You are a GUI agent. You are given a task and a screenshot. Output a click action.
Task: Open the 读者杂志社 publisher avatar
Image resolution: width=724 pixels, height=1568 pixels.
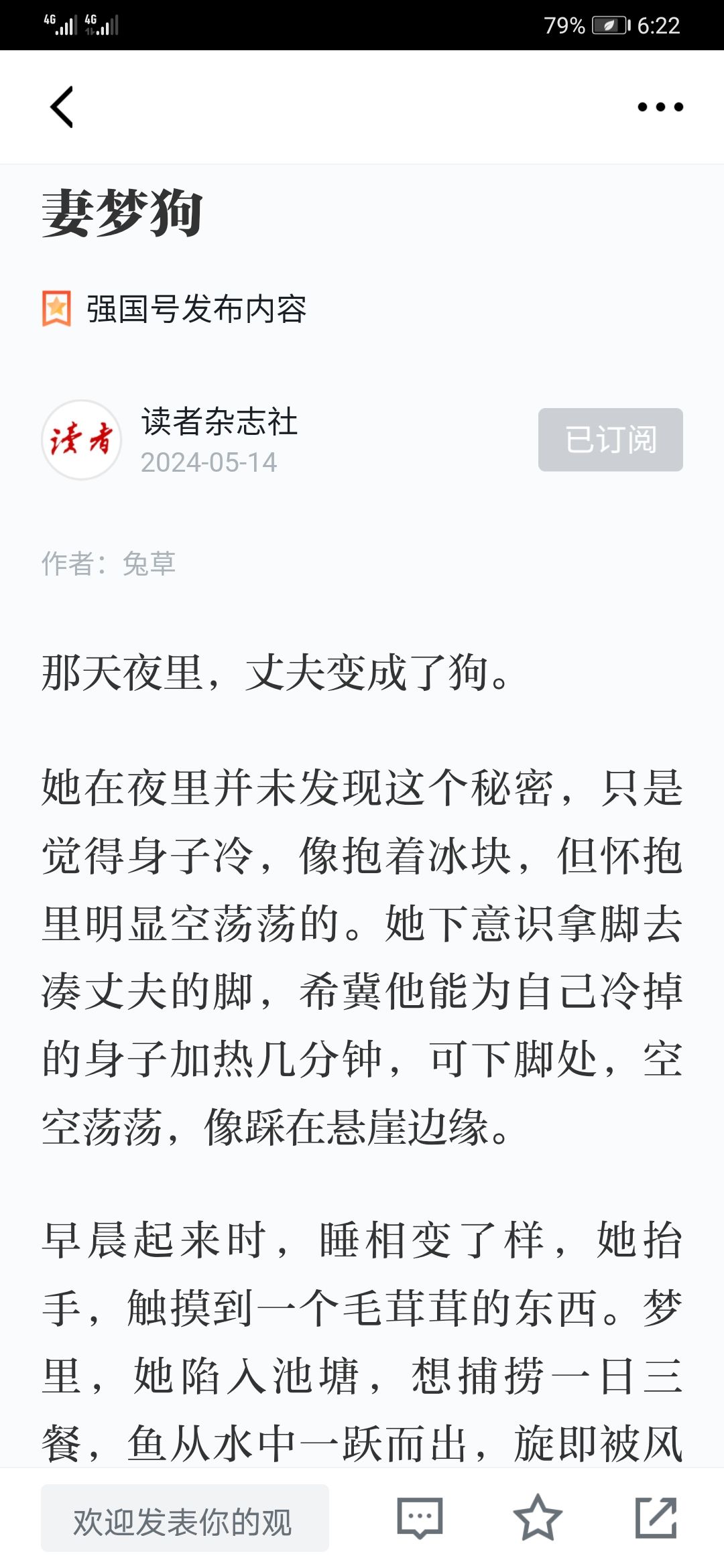(x=82, y=440)
